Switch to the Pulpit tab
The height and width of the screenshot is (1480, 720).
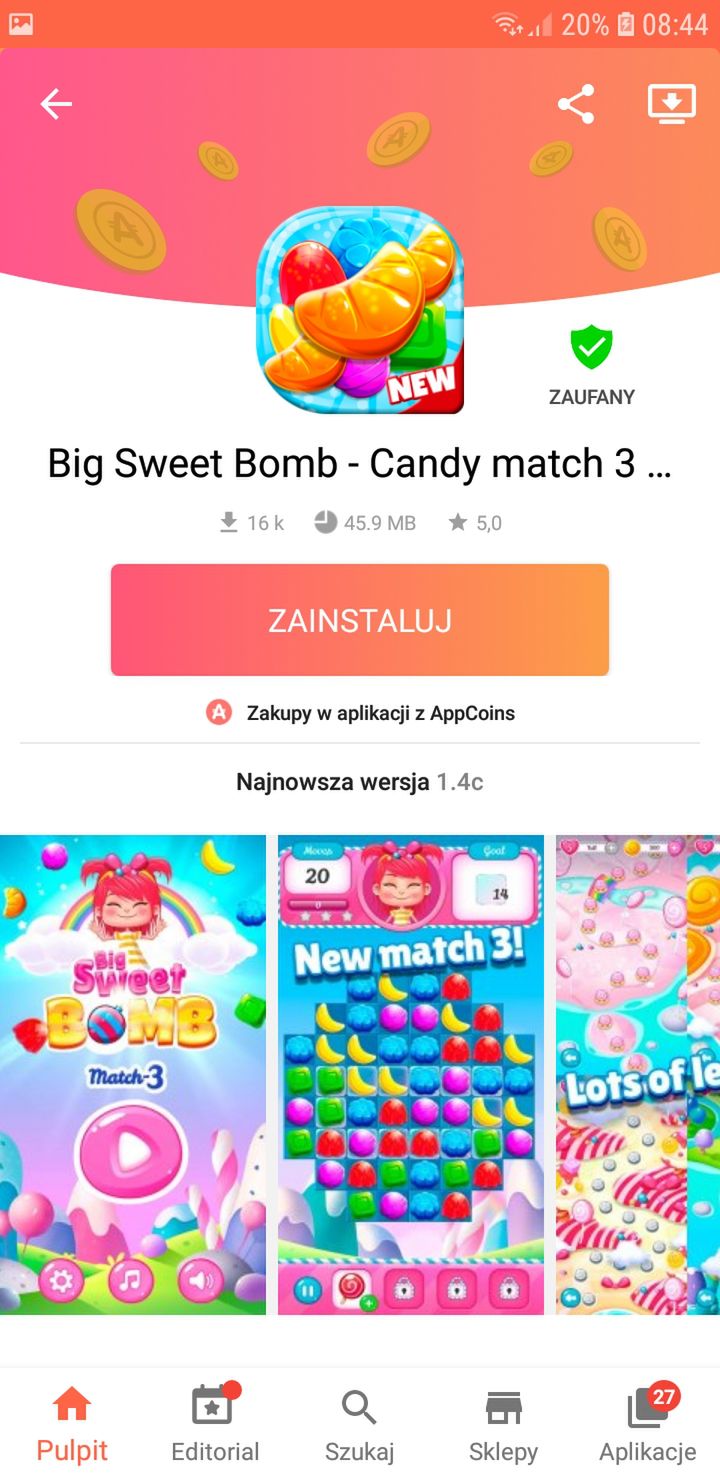coord(72,1425)
